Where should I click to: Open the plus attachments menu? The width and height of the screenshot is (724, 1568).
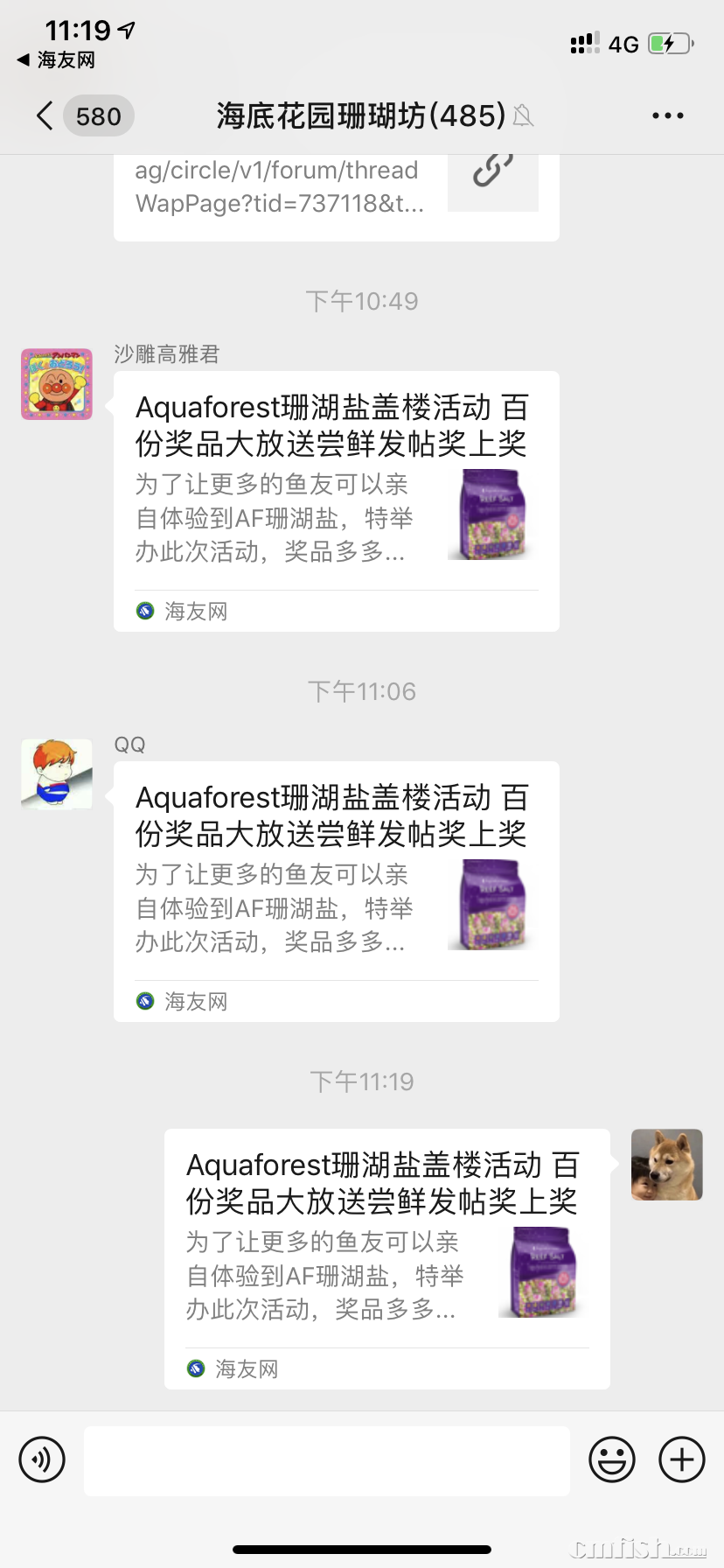(x=681, y=1459)
